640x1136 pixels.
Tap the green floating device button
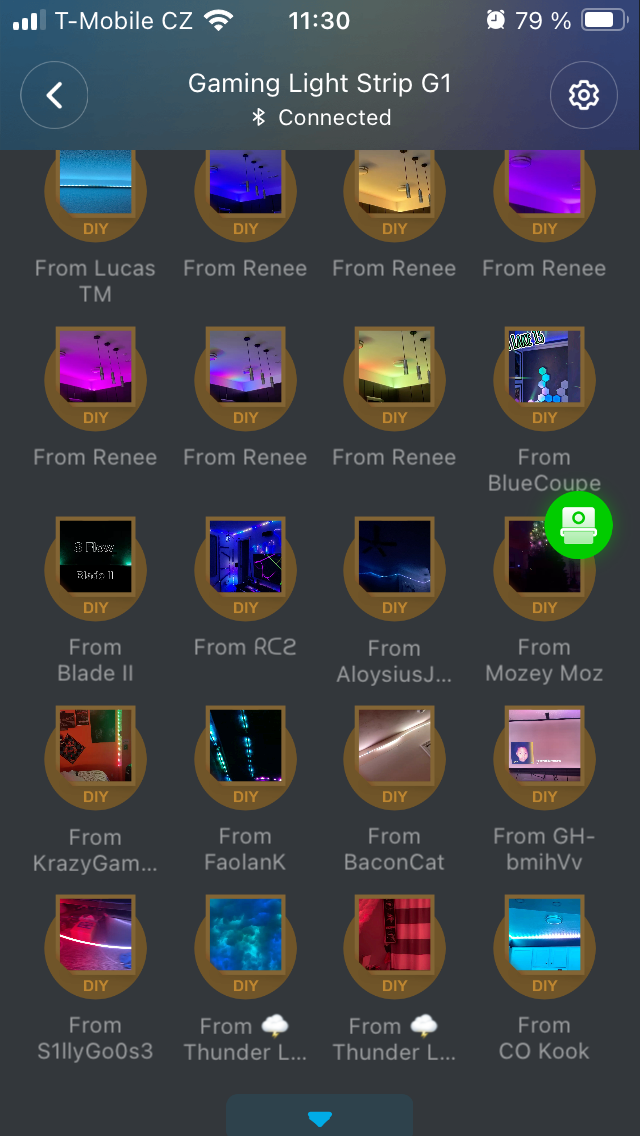pyautogui.click(x=579, y=525)
